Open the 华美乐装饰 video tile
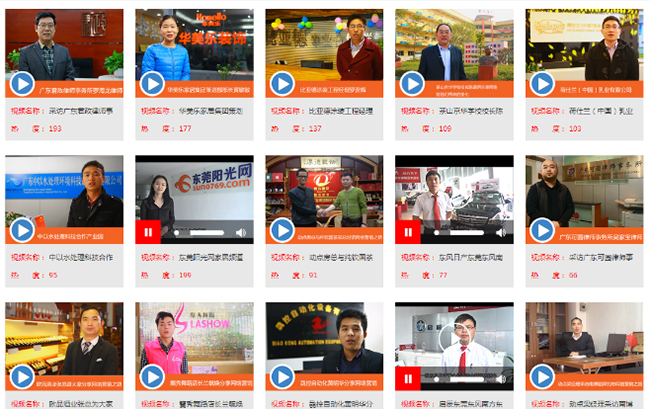The width and height of the screenshot is (650, 409). click(x=194, y=45)
